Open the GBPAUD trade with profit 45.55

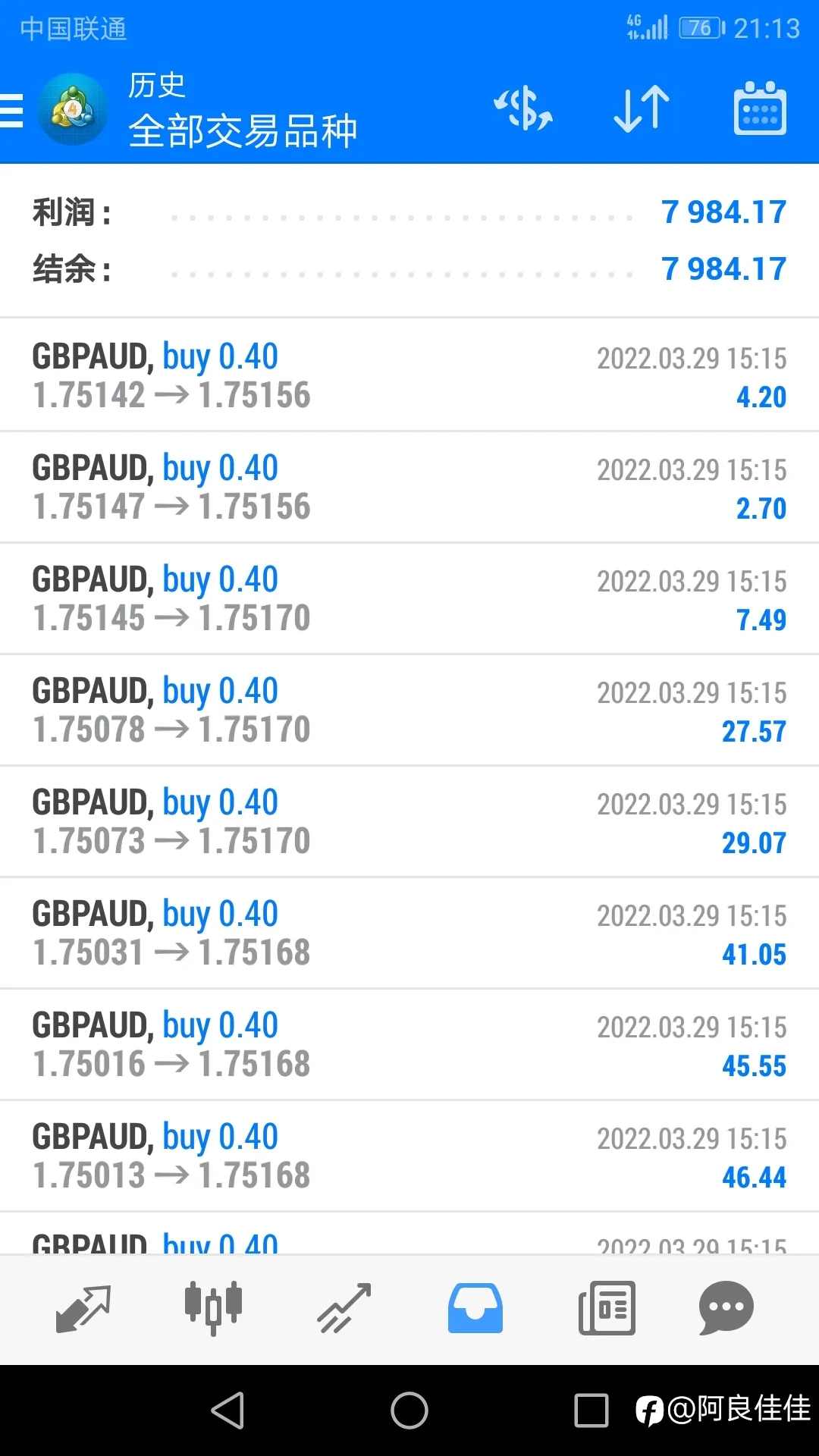(x=409, y=1044)
